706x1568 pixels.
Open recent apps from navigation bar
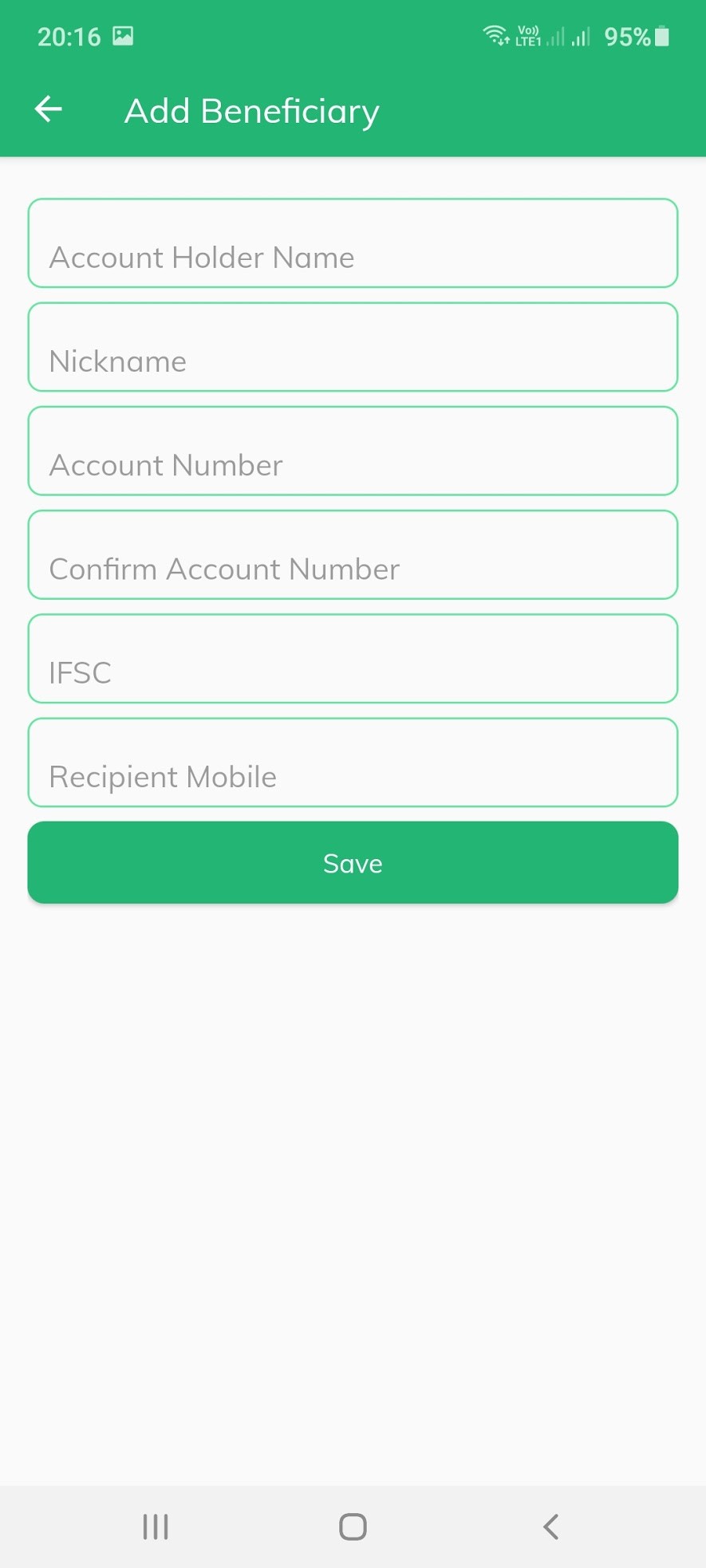coord(156,1527)
